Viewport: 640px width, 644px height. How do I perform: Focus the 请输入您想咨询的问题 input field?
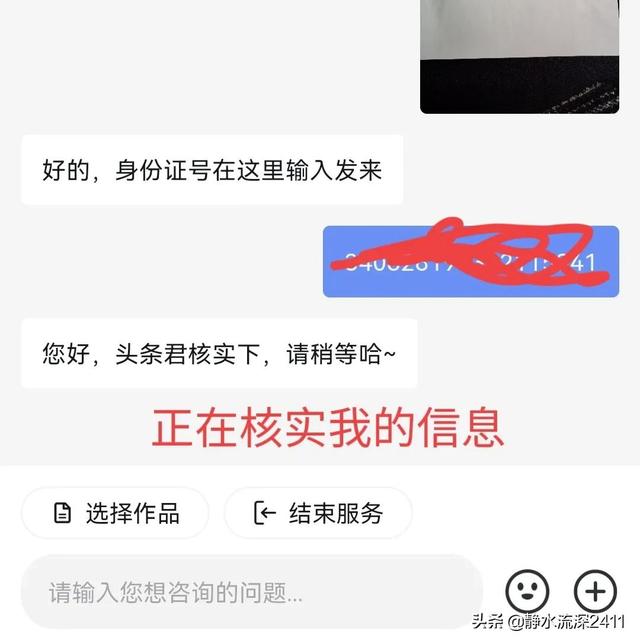(250, 592)
